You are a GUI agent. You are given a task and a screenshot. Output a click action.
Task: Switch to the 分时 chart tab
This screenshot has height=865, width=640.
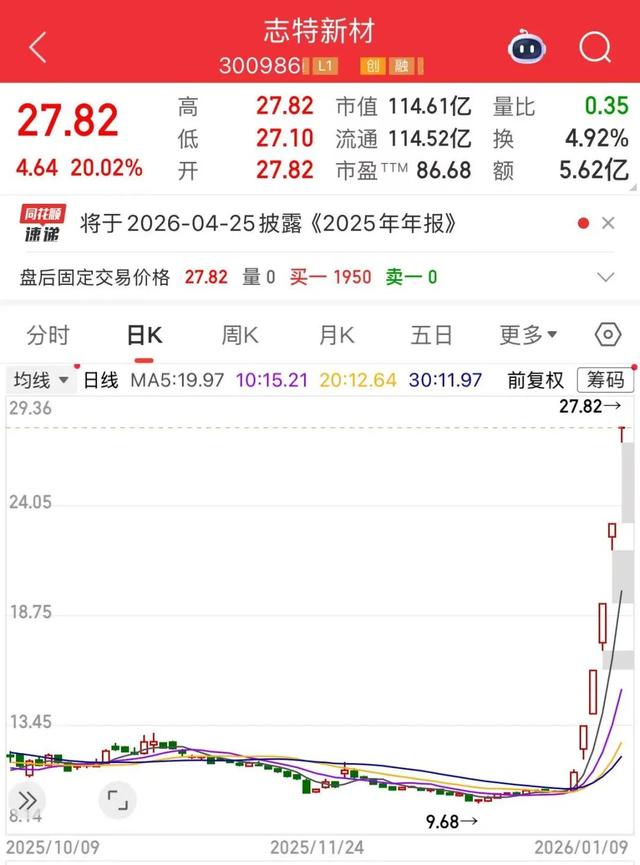[x=48, y=335]
